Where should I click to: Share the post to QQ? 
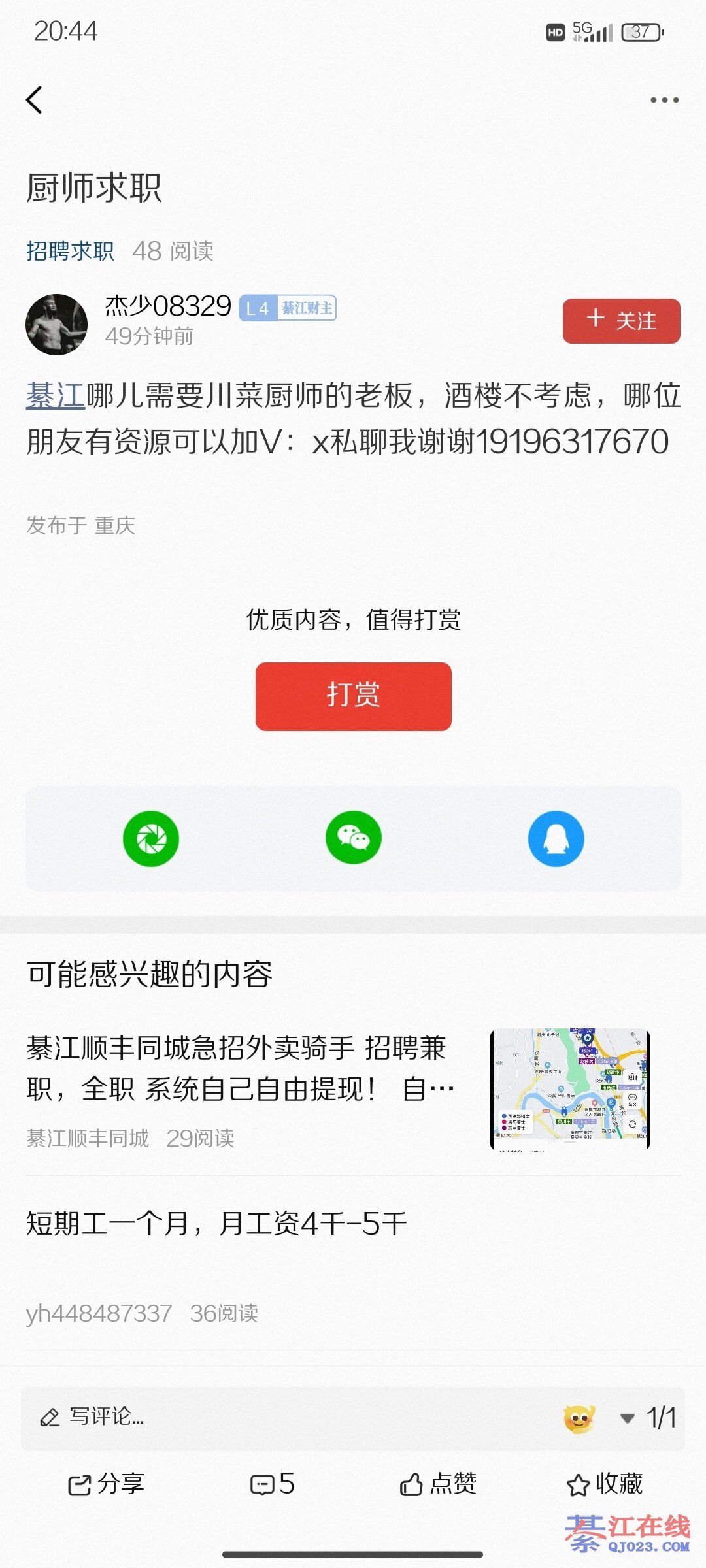pyautogui.click(x=556, y=839)
